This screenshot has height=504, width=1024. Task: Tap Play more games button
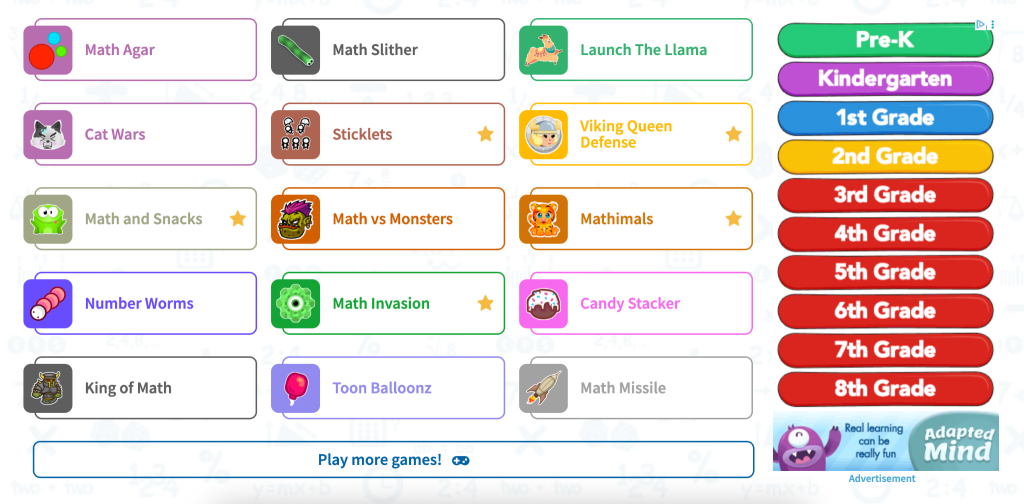393,460
